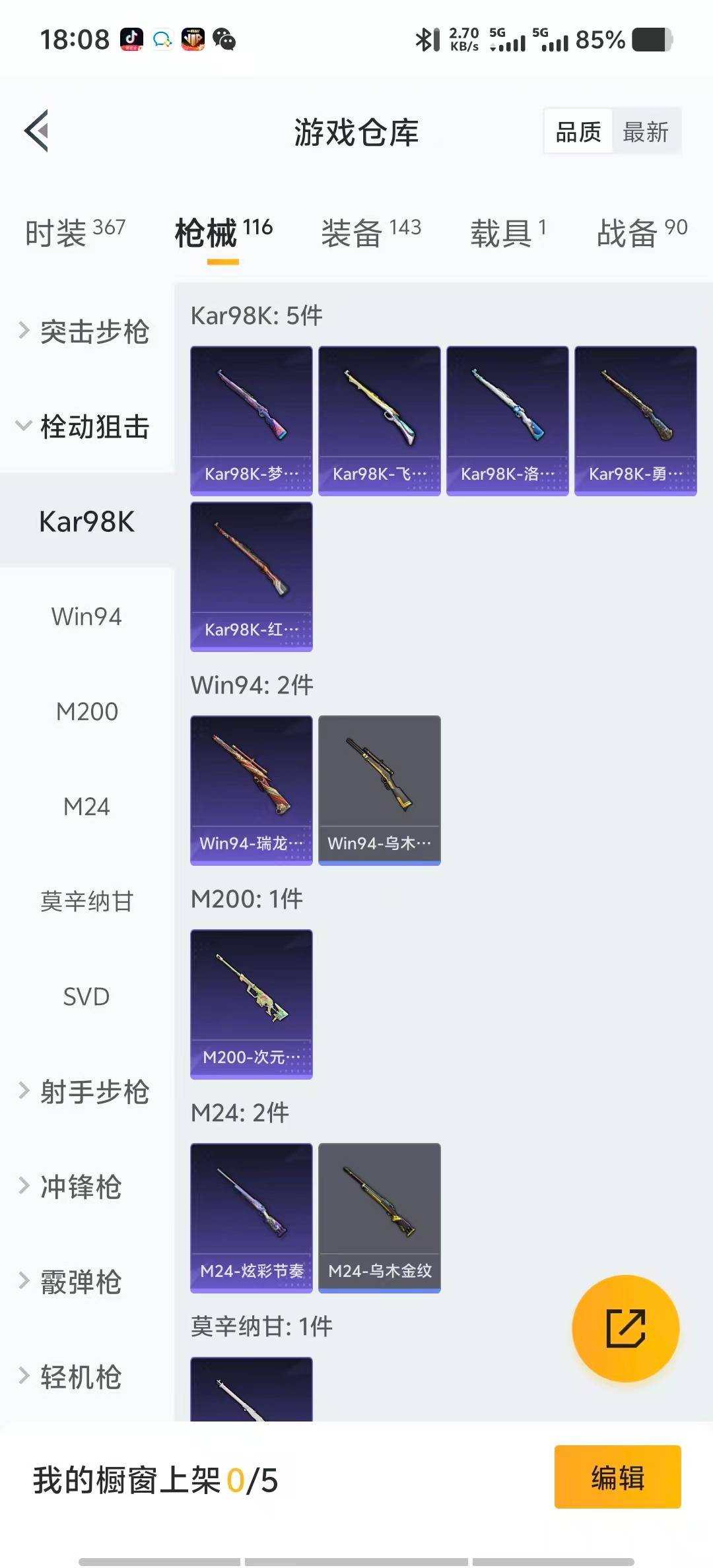Select the SVD weapon filter
The image size is (713, 1568).
point(86,996)
